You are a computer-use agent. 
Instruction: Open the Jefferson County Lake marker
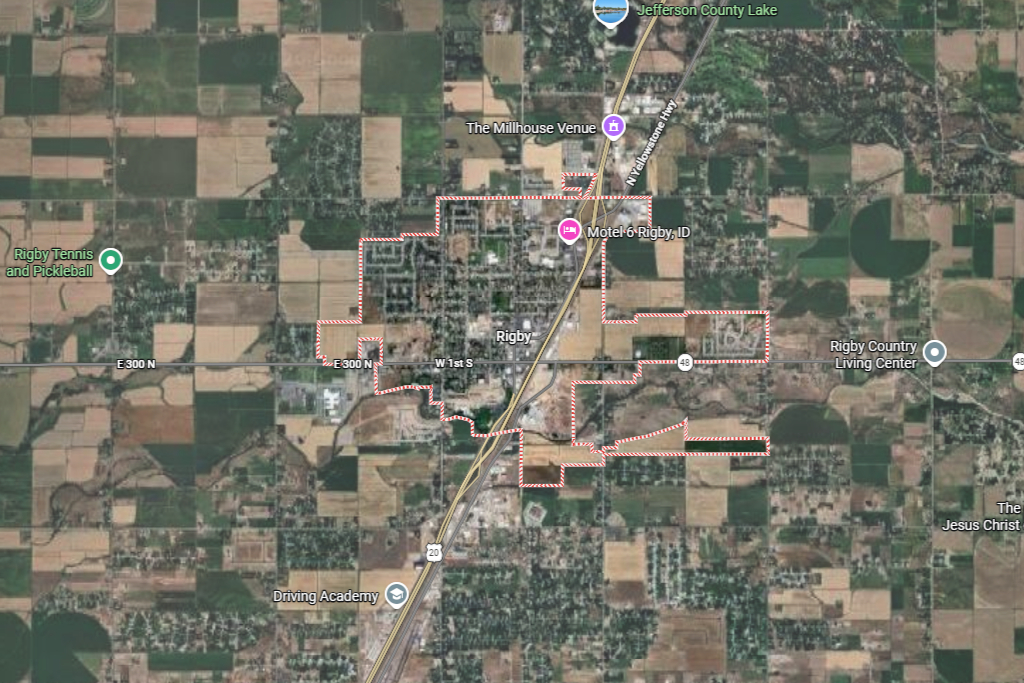point(610,10)
